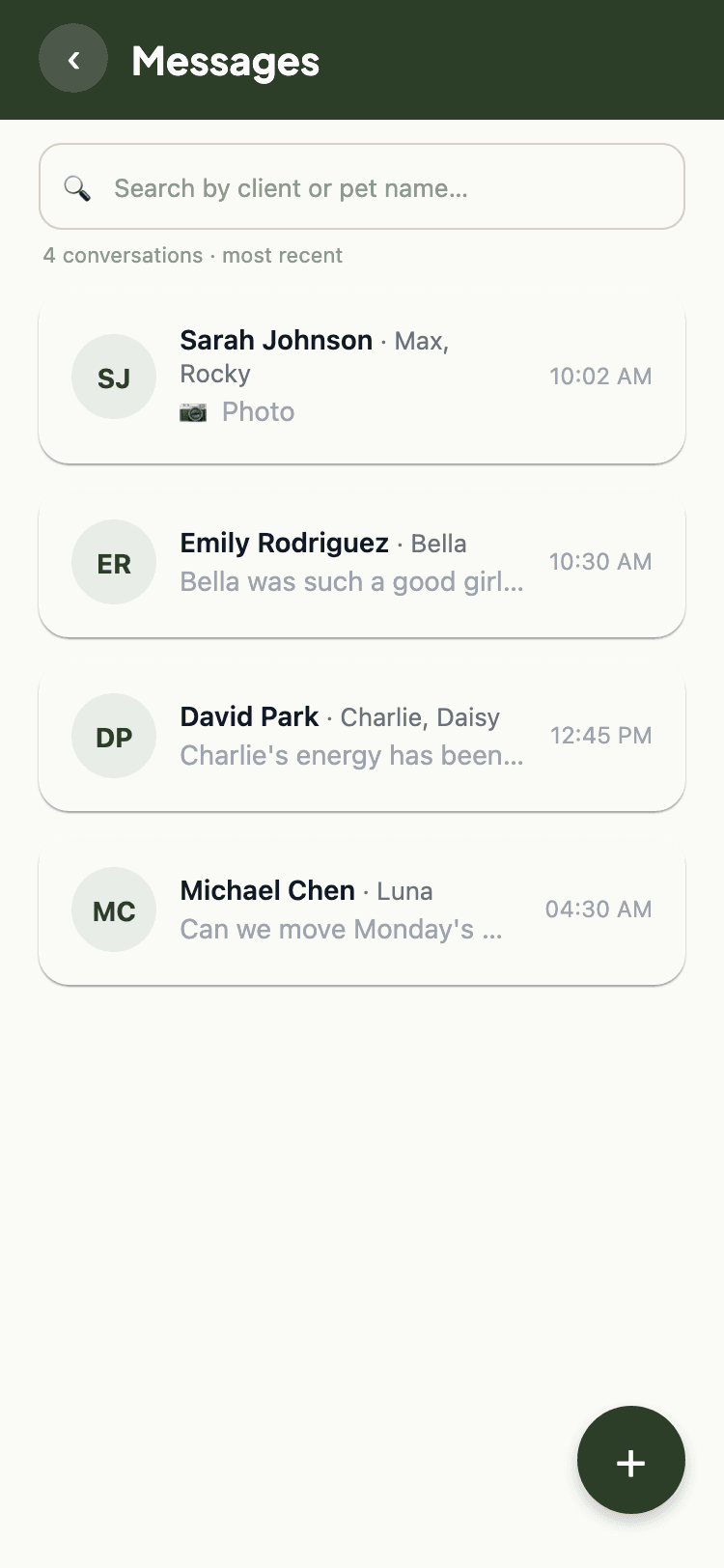Image resolution: width=724 pixels, height=1568 pixels.
Task: Click the search by client or pet field
Action: (362, 186)
